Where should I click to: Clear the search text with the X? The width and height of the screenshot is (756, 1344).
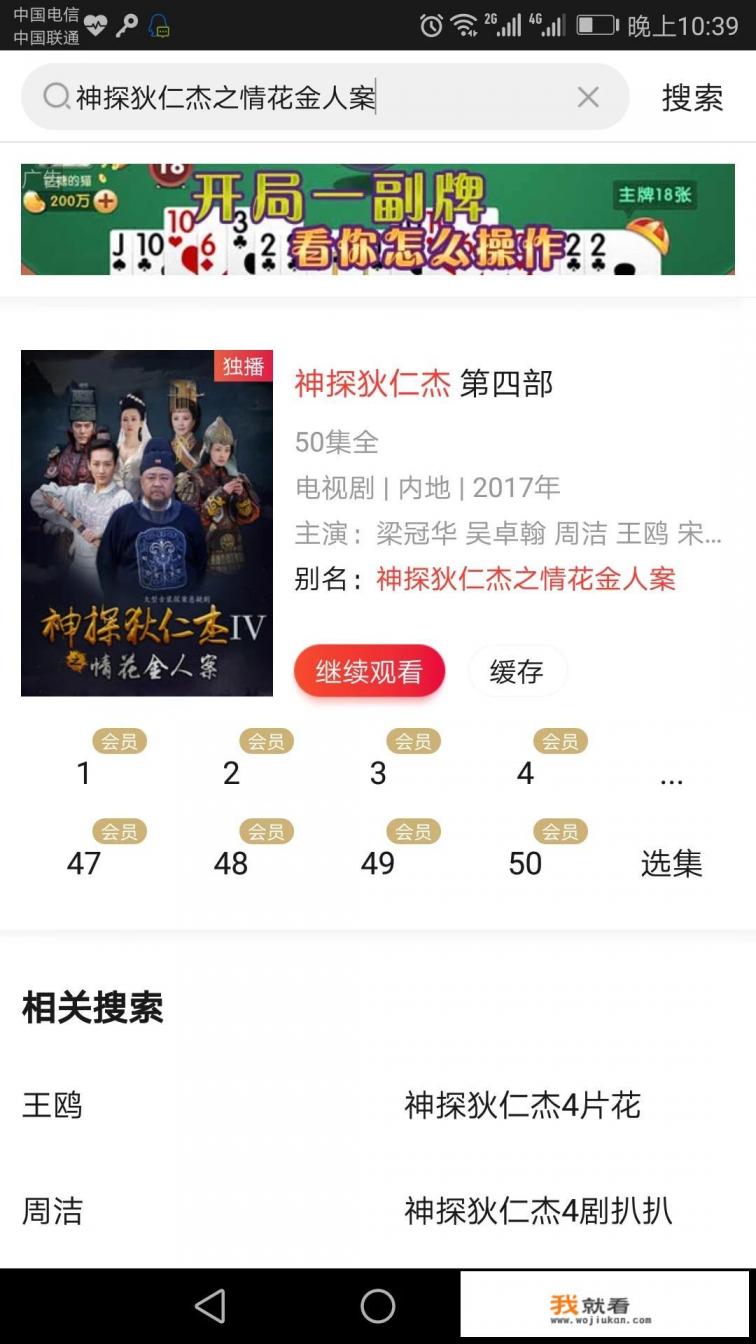coord(588,97)
